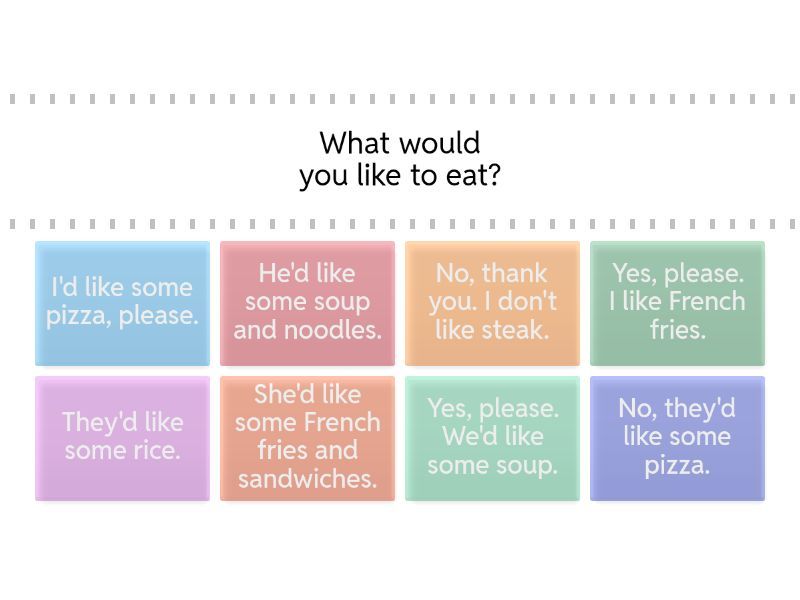Screen dimensions: 800x600
Task: Tap 'Yes, please. I like French fries.'
Action: click(677, 302)
